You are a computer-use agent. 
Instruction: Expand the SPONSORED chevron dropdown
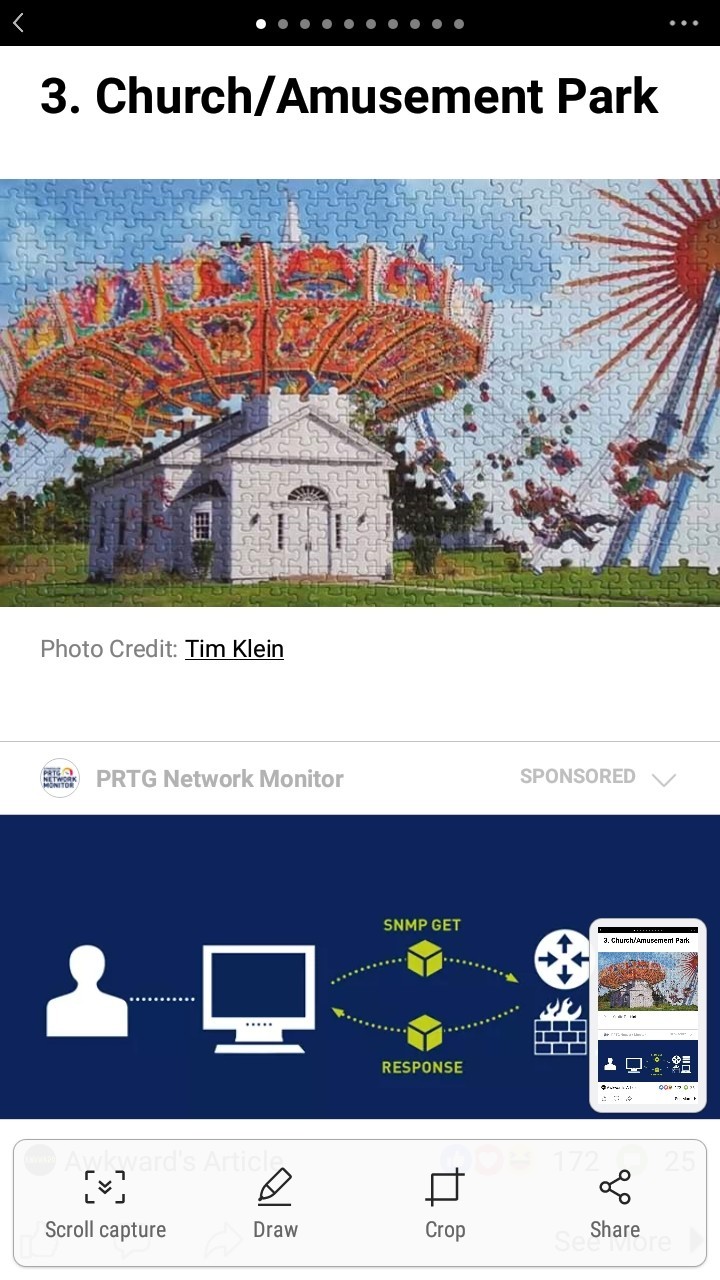[664, 779]
